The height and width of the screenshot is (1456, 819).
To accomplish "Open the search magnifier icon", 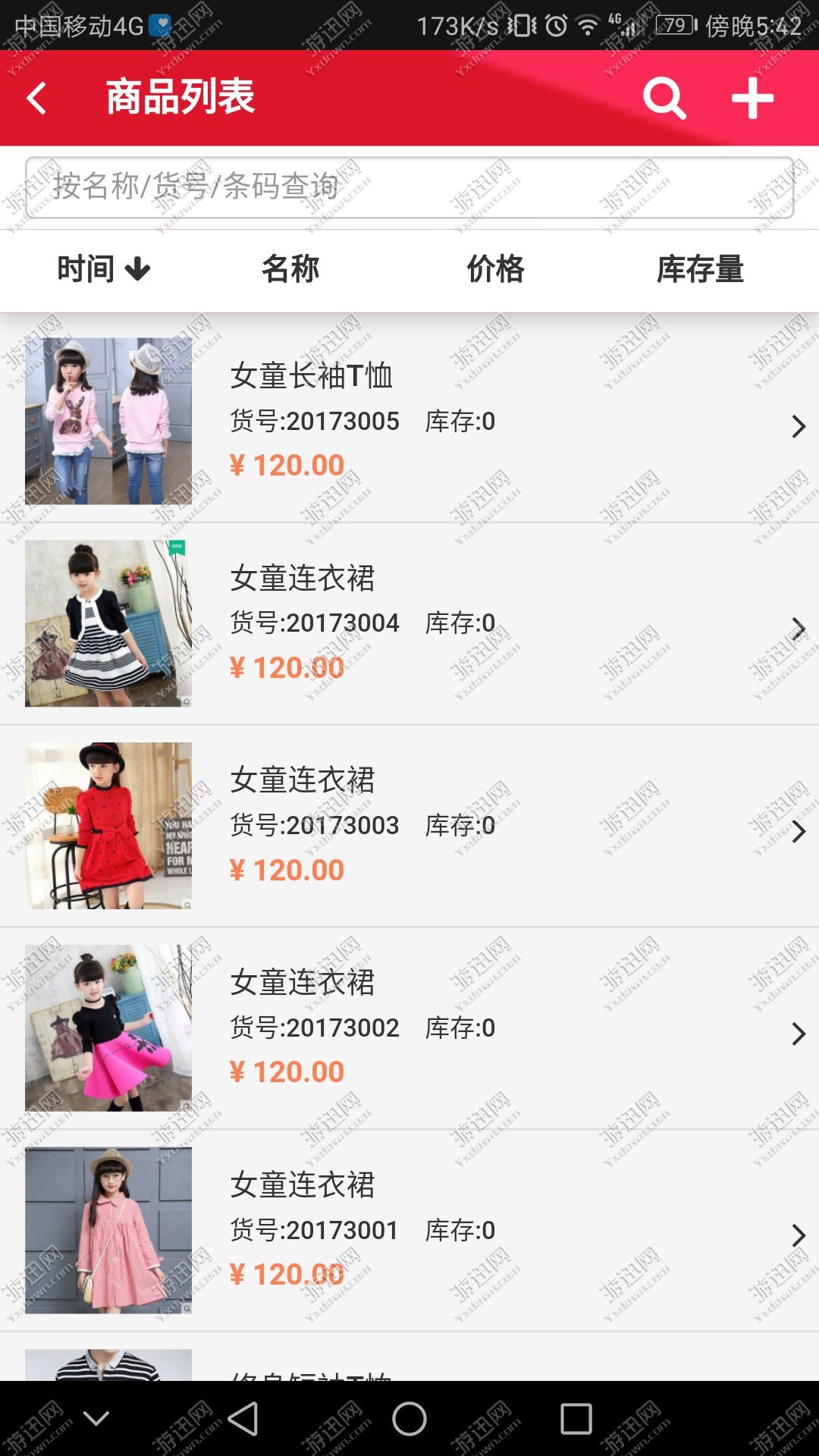I will click(x=665, y=99).
